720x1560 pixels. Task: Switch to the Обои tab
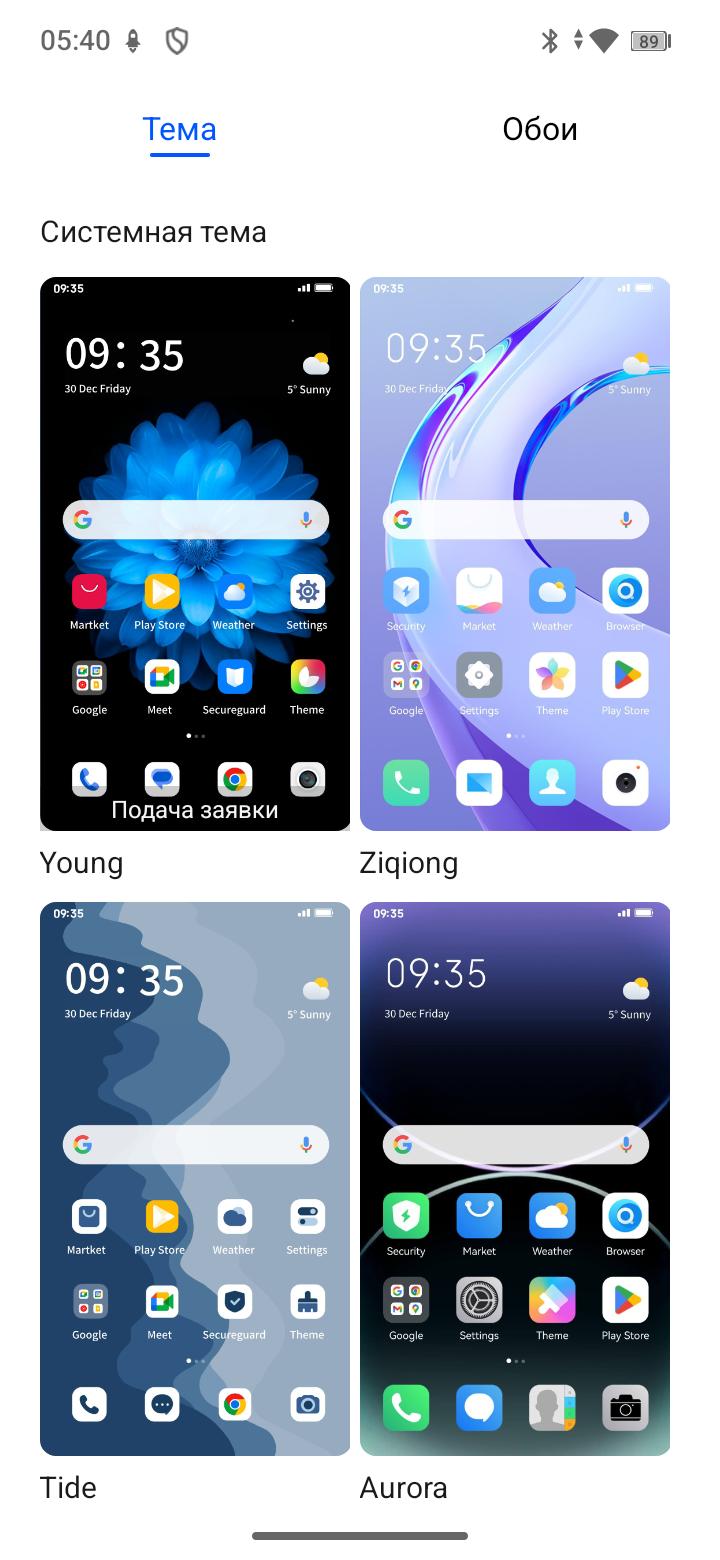pos(539,129)
